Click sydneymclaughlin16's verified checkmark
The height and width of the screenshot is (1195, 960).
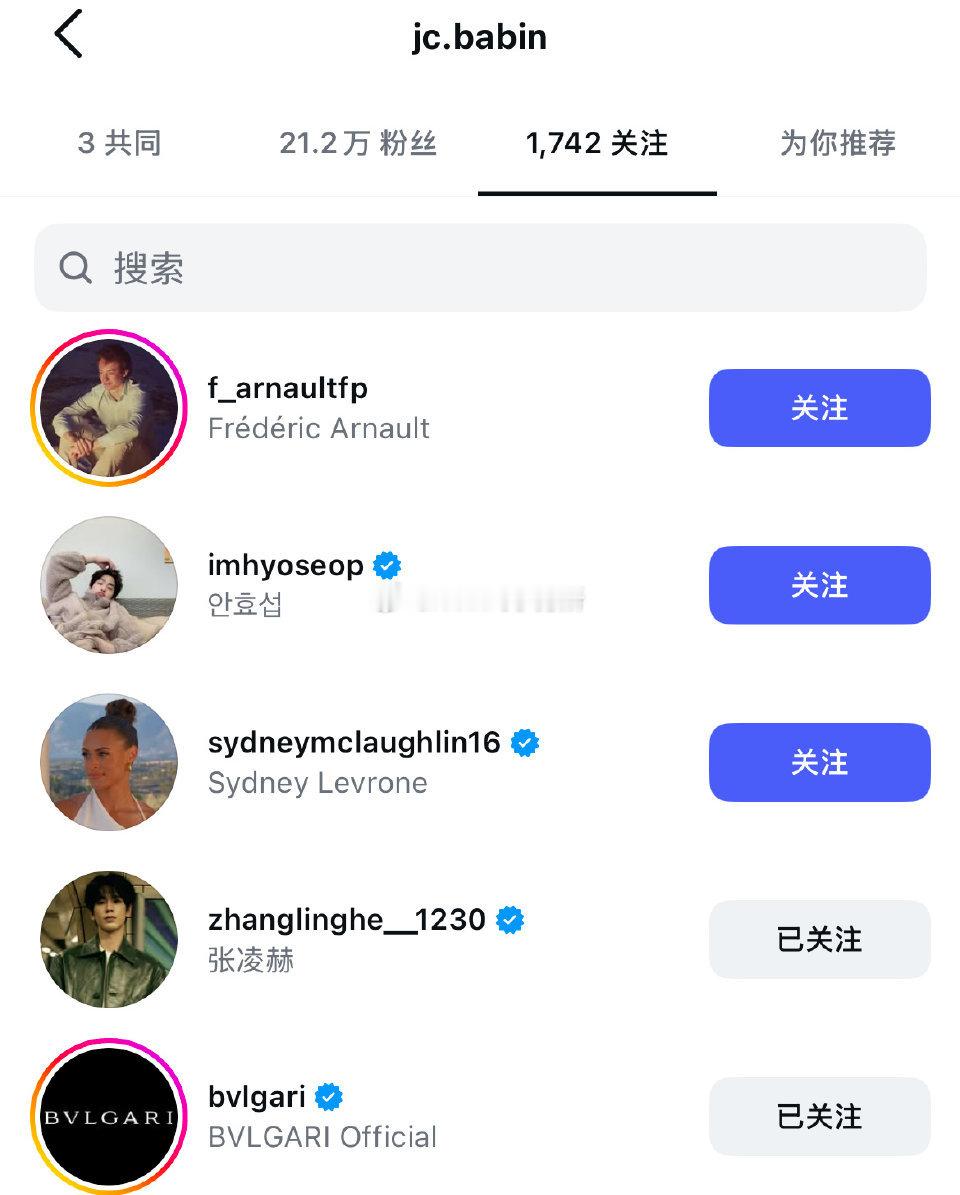click(x=524, y=742)
